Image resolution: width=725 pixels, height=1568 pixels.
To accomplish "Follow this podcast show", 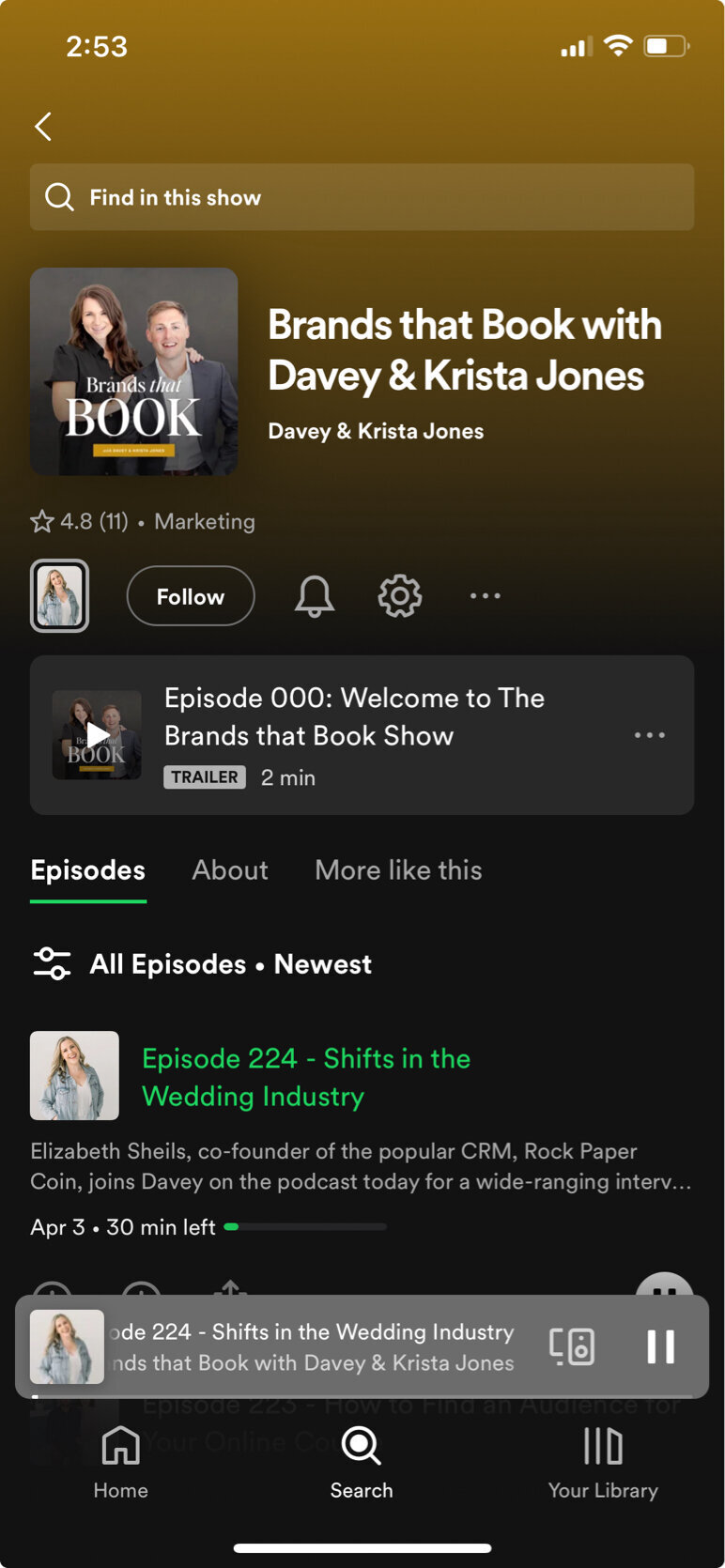I will pyautogui.click(x=191, y=596).
